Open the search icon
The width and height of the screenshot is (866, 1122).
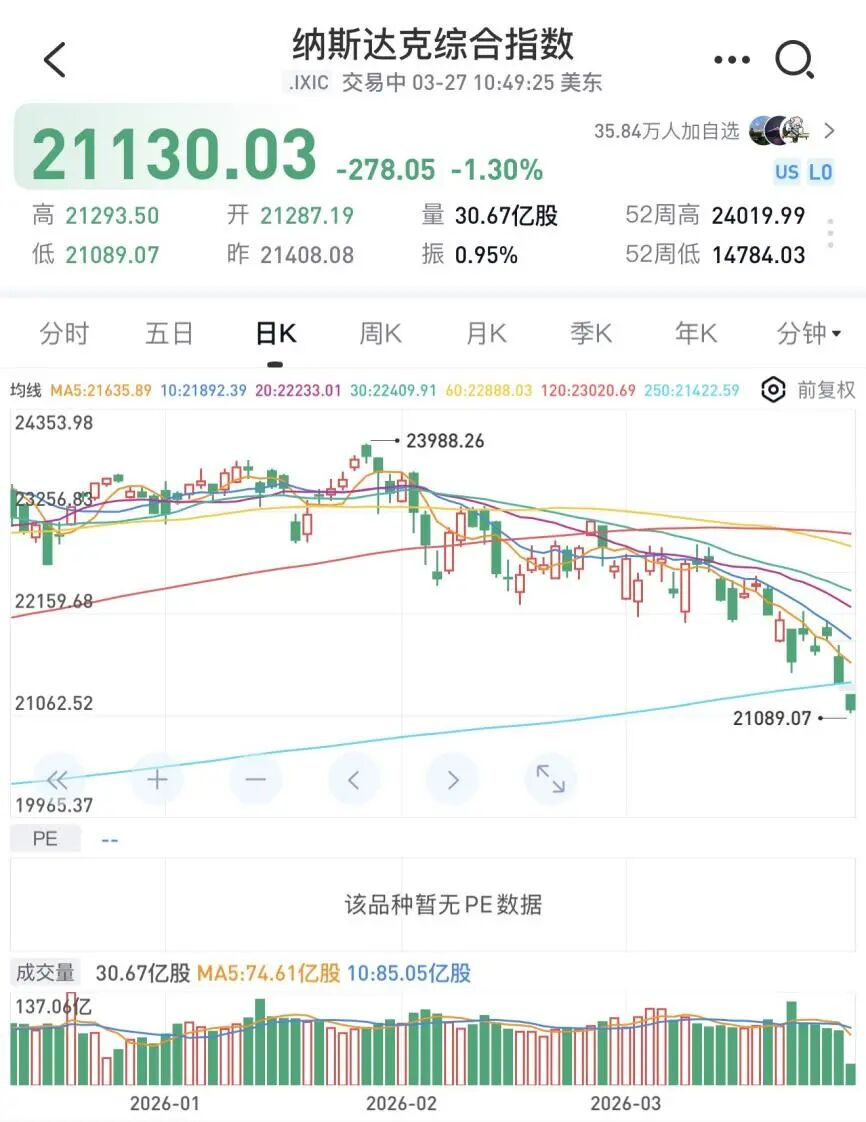coord(794,61)
